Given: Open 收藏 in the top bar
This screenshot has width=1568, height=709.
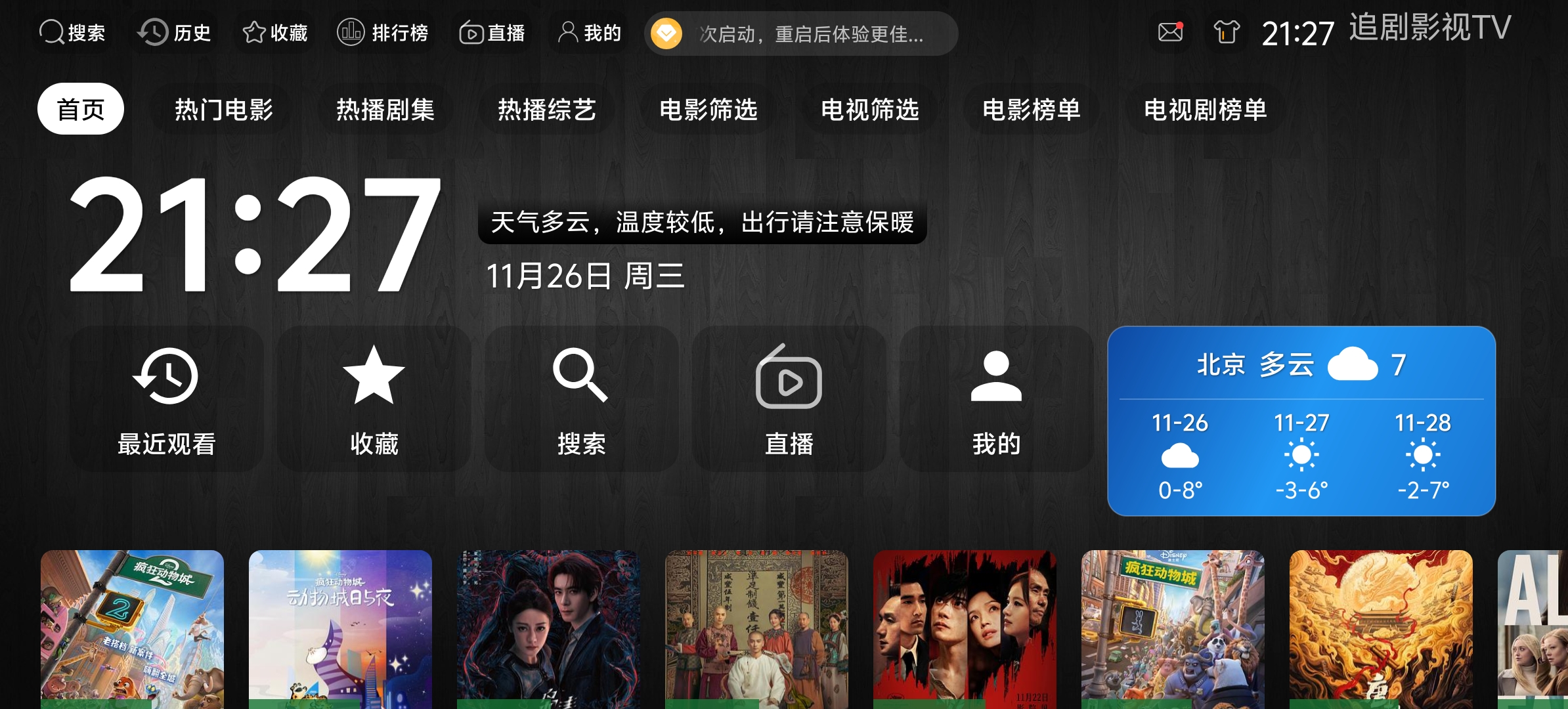Looking at the screenshot, I should pyautogui.click(x=275, y=32).
